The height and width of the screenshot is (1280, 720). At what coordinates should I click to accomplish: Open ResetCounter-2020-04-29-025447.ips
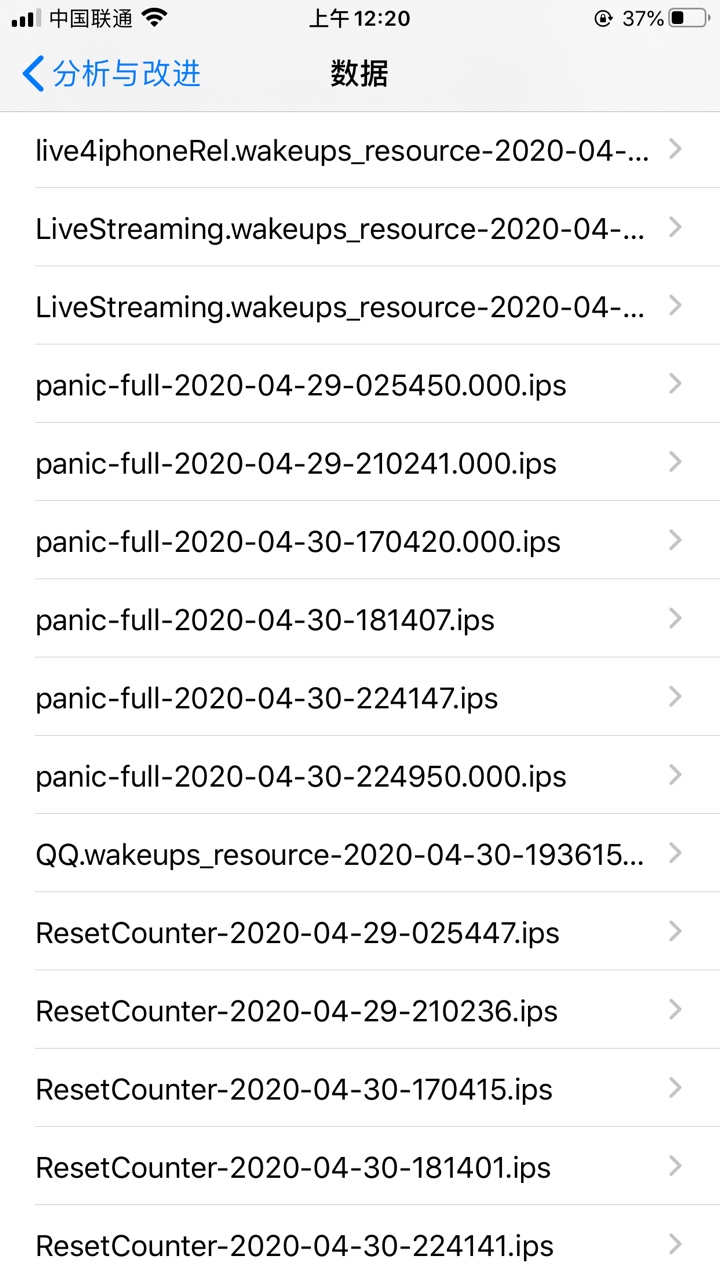click(x=360, y=932)
